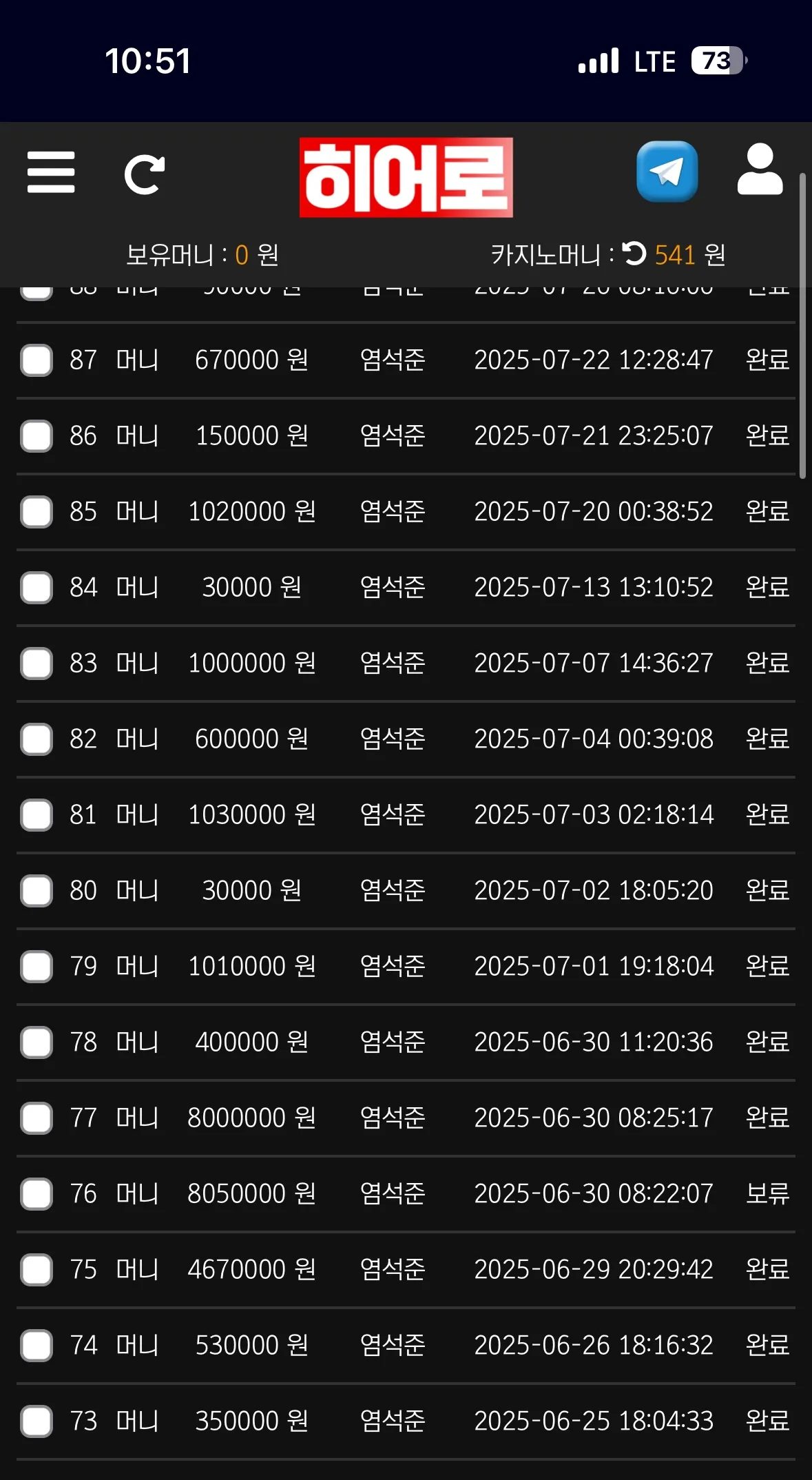Tick the checkbox for row 82
This screenshot has width=812, height=1480.
coord(37,739)
